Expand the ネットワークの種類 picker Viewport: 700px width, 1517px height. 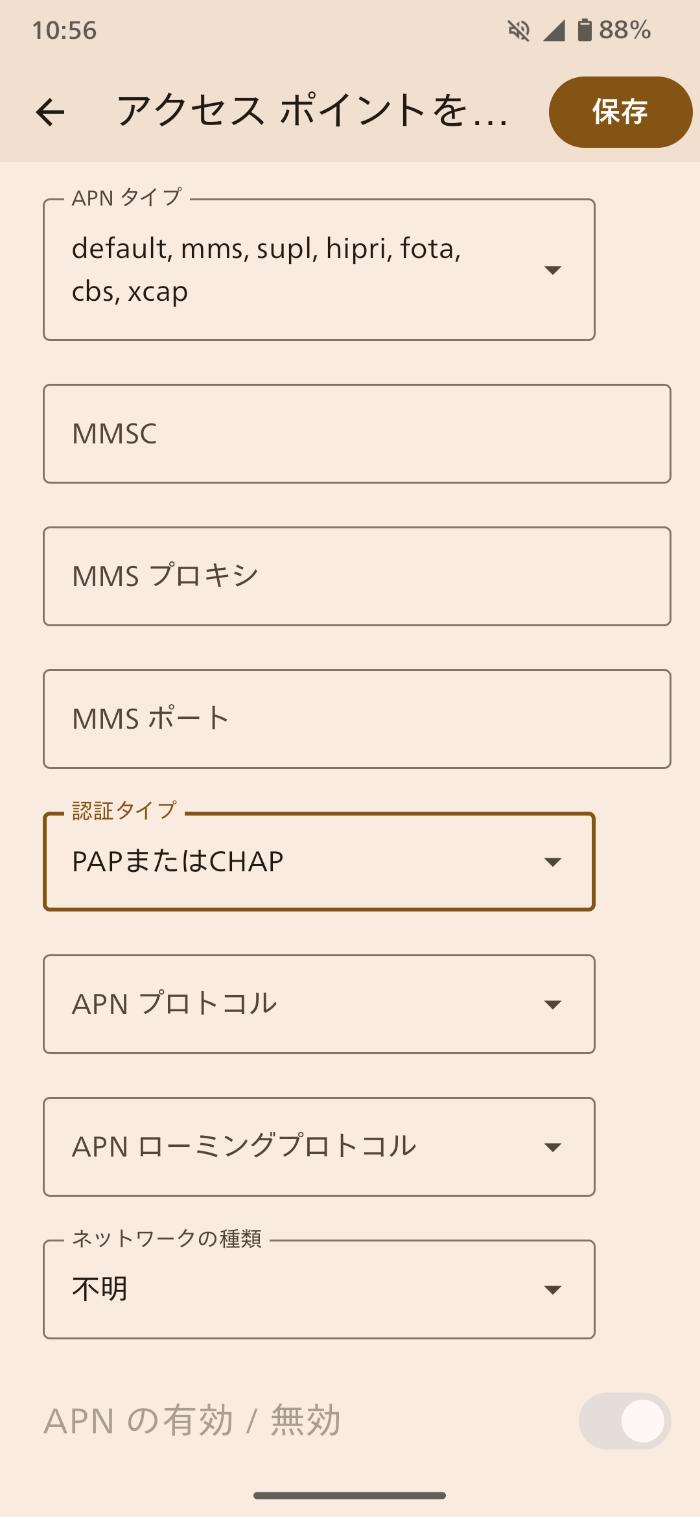tap(319, 1290)
